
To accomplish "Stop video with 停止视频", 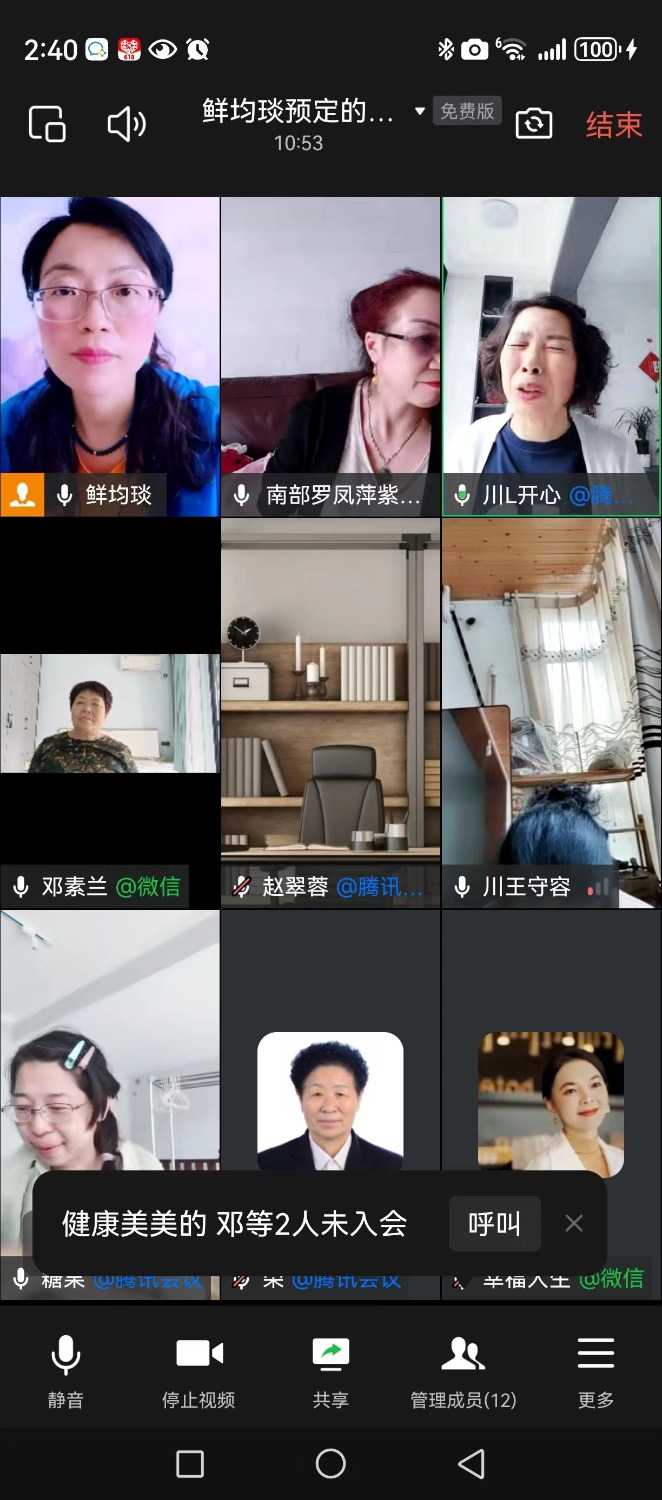I will tap(199, 1371).
